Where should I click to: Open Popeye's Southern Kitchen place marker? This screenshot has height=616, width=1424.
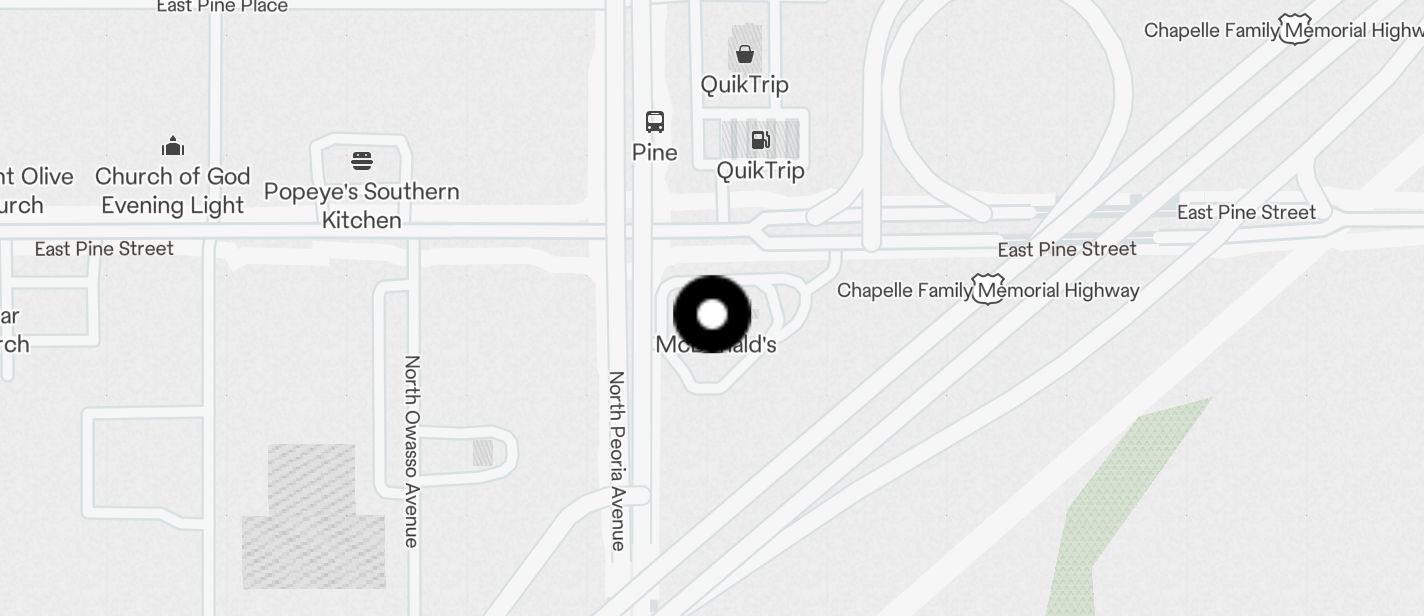click(x=362, y=161)
